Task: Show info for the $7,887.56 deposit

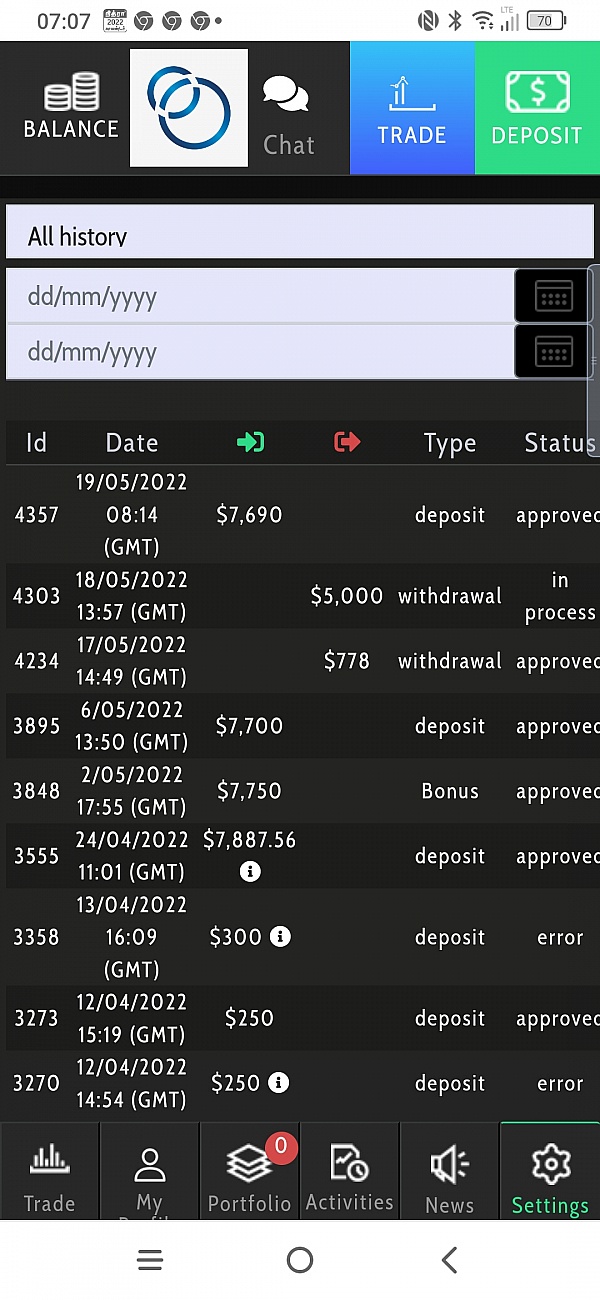Action: (250, 872)
